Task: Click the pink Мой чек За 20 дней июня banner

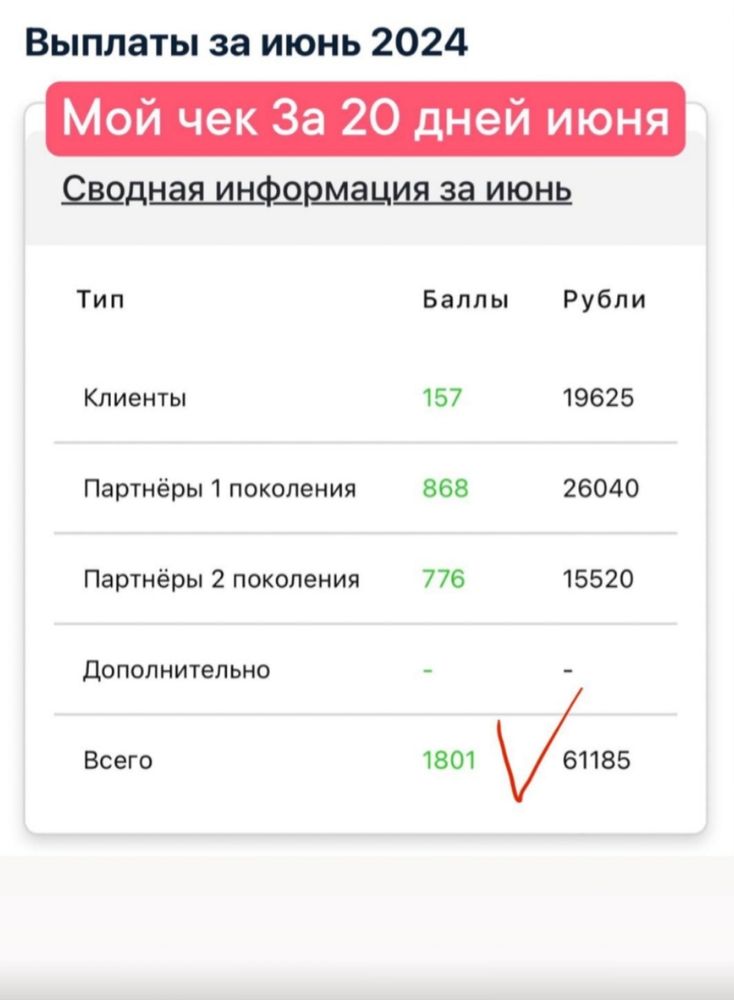Action: (x=367, y=118)
